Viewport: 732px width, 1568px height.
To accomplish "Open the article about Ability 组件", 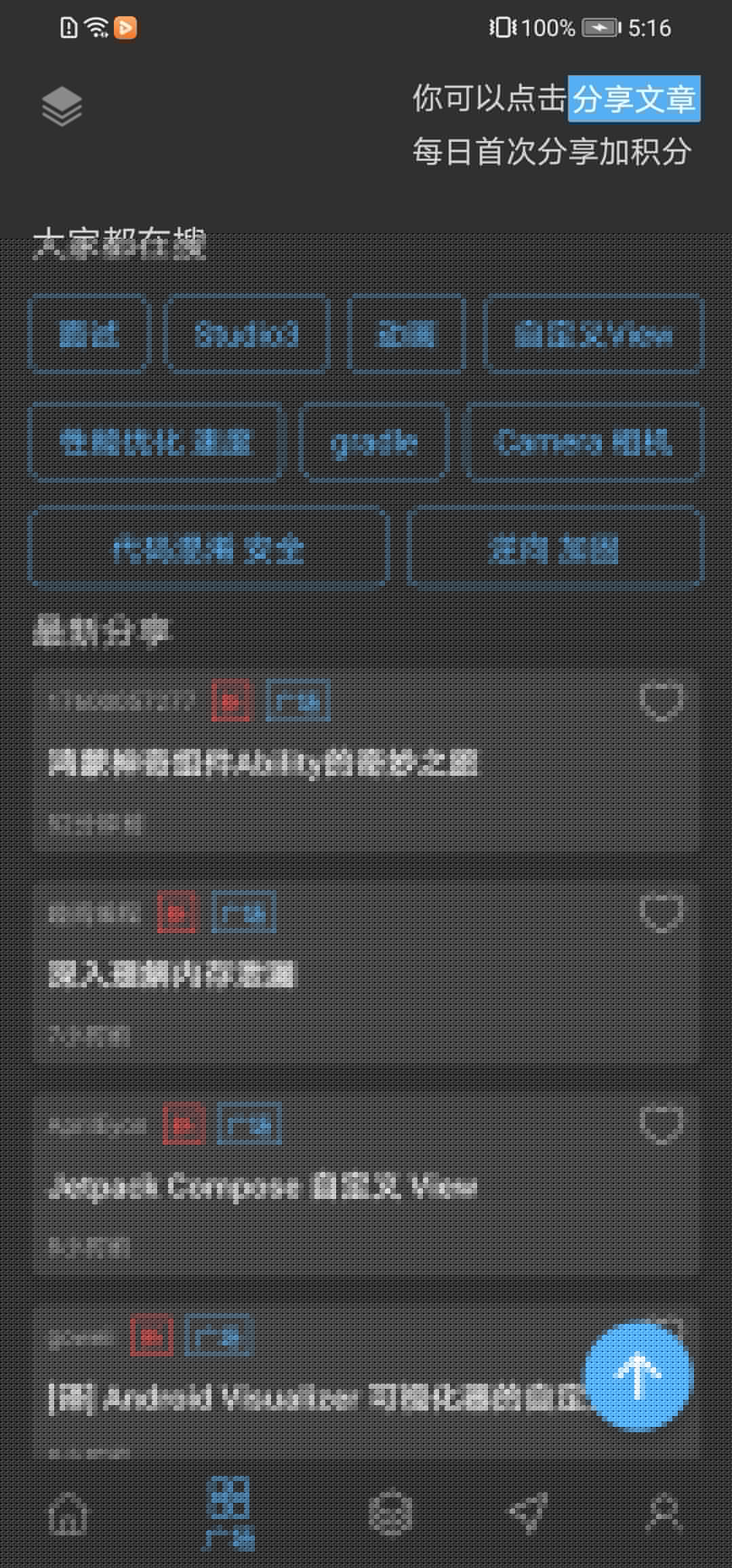I will [263, 763].
